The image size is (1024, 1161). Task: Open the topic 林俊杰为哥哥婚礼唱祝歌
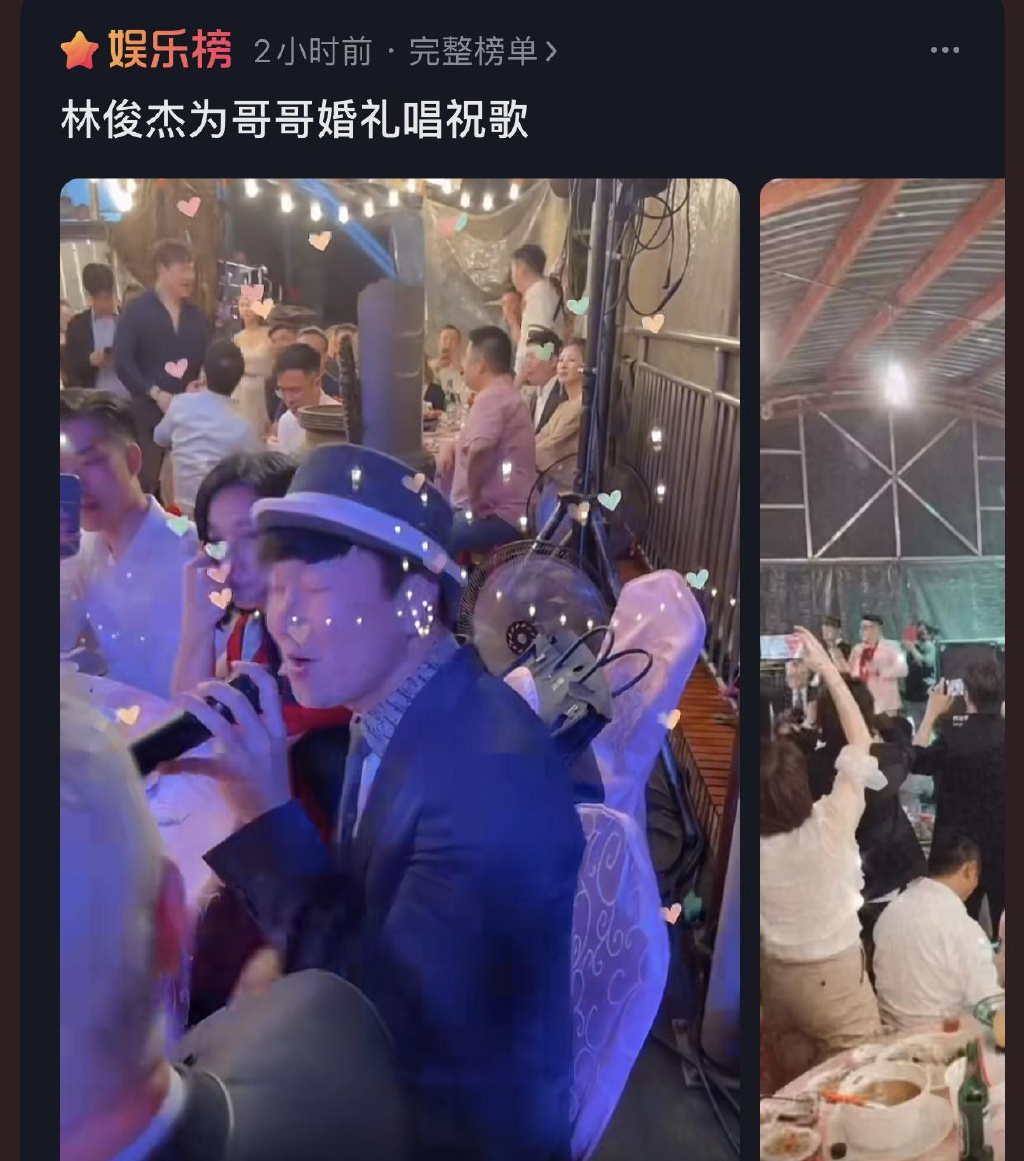[294, 121]
